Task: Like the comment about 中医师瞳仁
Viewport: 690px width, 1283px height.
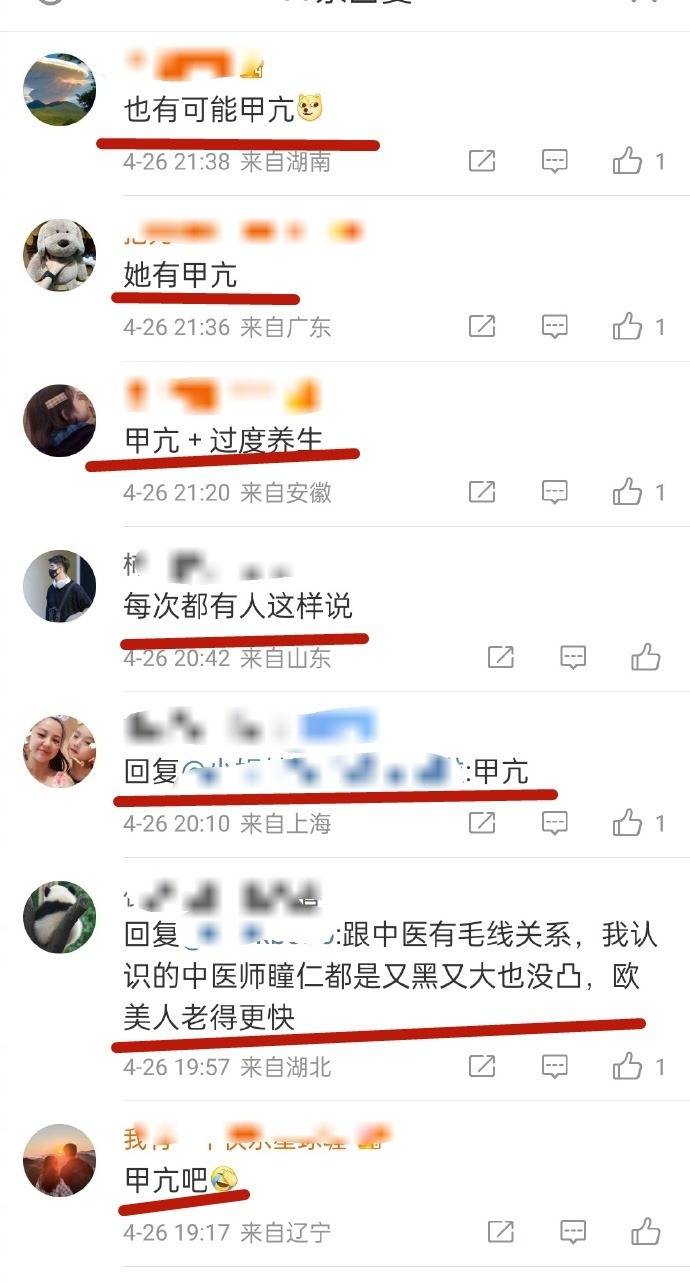Action: coord(628,1066)
